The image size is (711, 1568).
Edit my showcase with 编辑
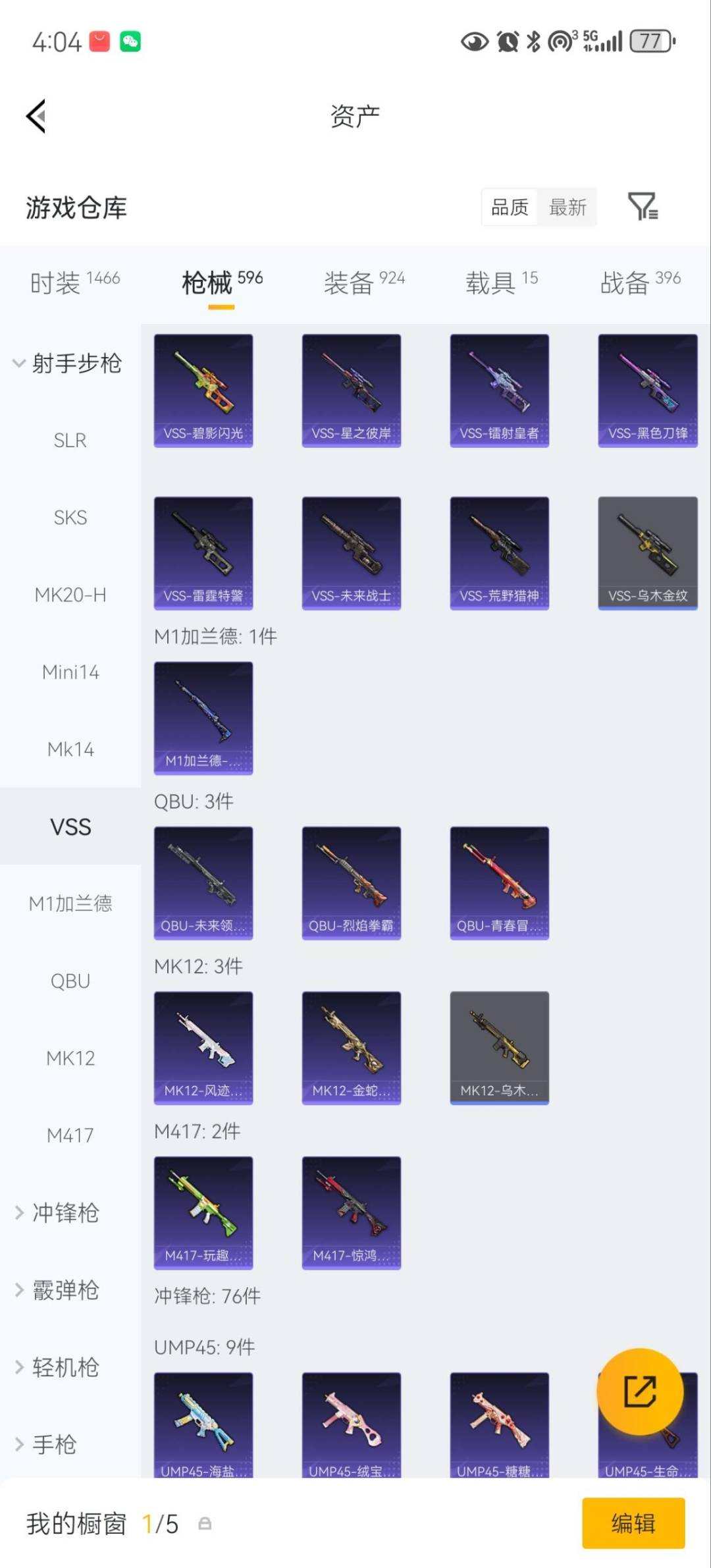coord(633,1523)
